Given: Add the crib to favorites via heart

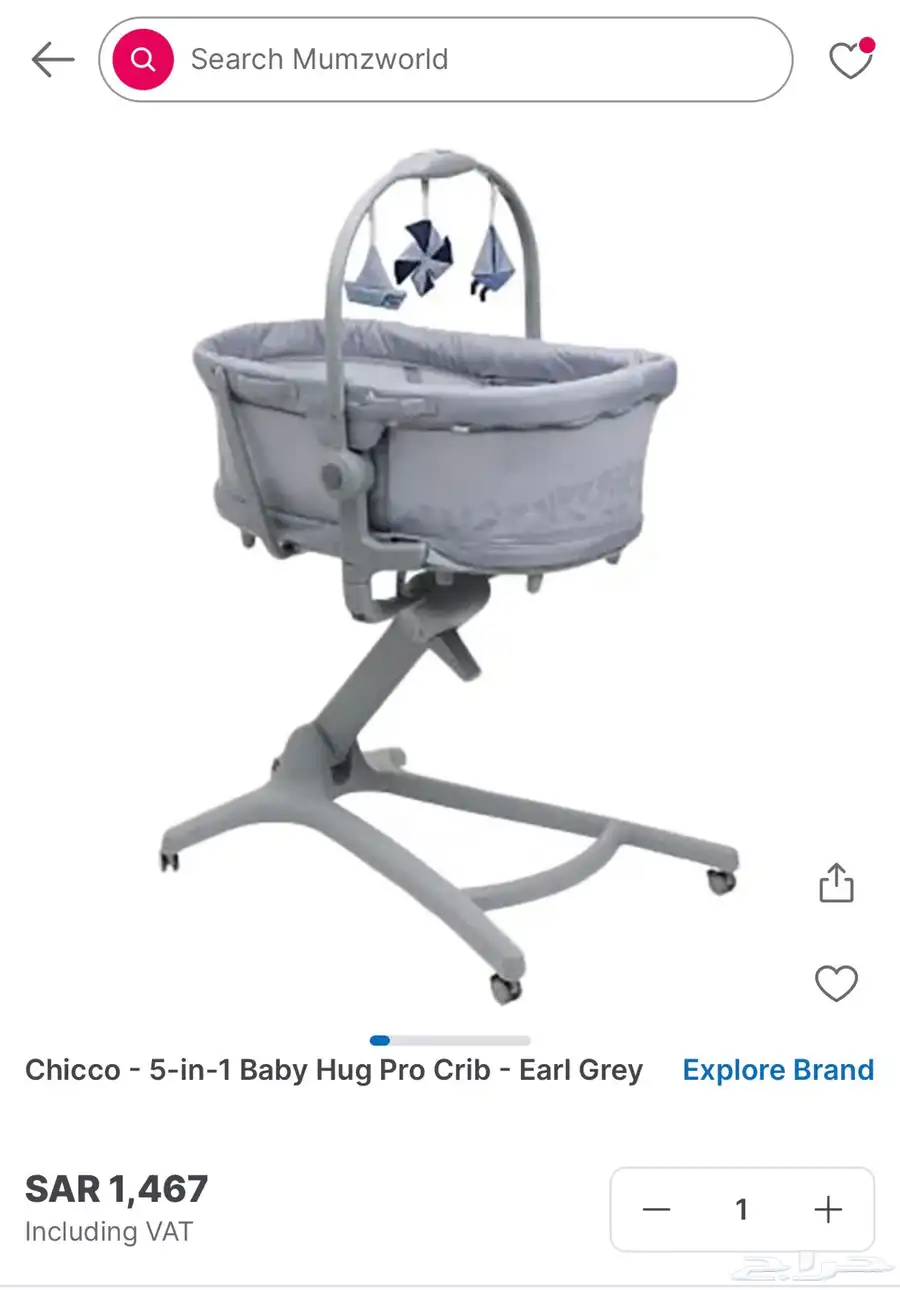Looking at the screenshot, I should tap(836, 984).
